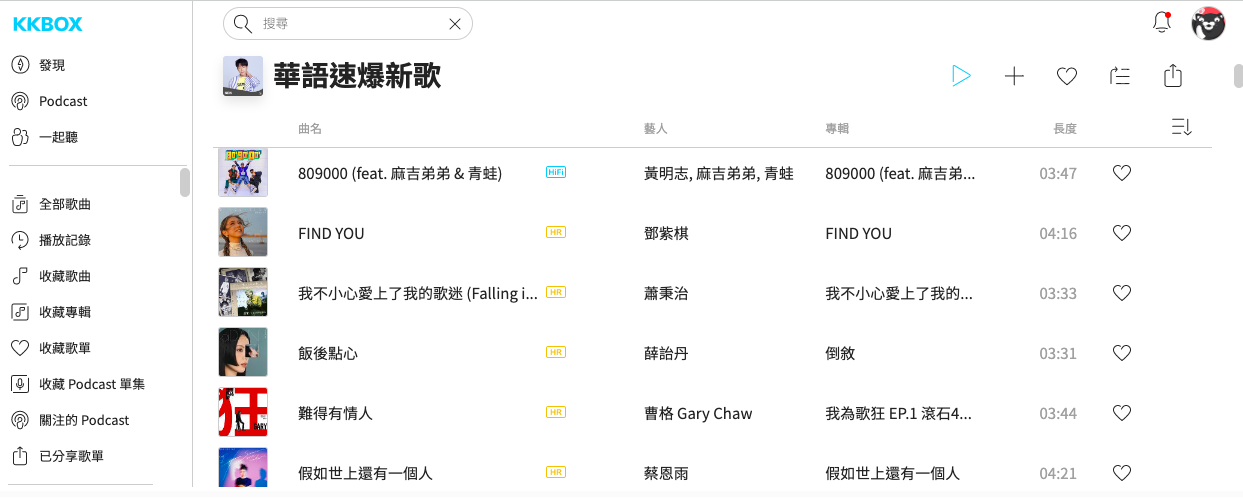Switch to 一起聽
The width and height of the screenshot is (1243, 500).
click(x=58, y=137)
